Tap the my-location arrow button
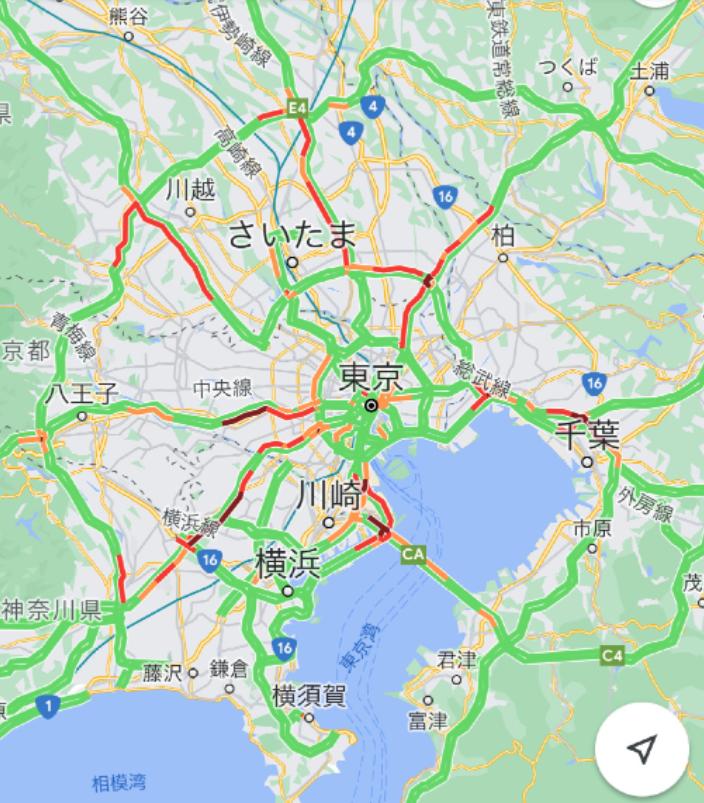Screen dimensions: 704x803 pyautogui.click(x=643, y=748)
